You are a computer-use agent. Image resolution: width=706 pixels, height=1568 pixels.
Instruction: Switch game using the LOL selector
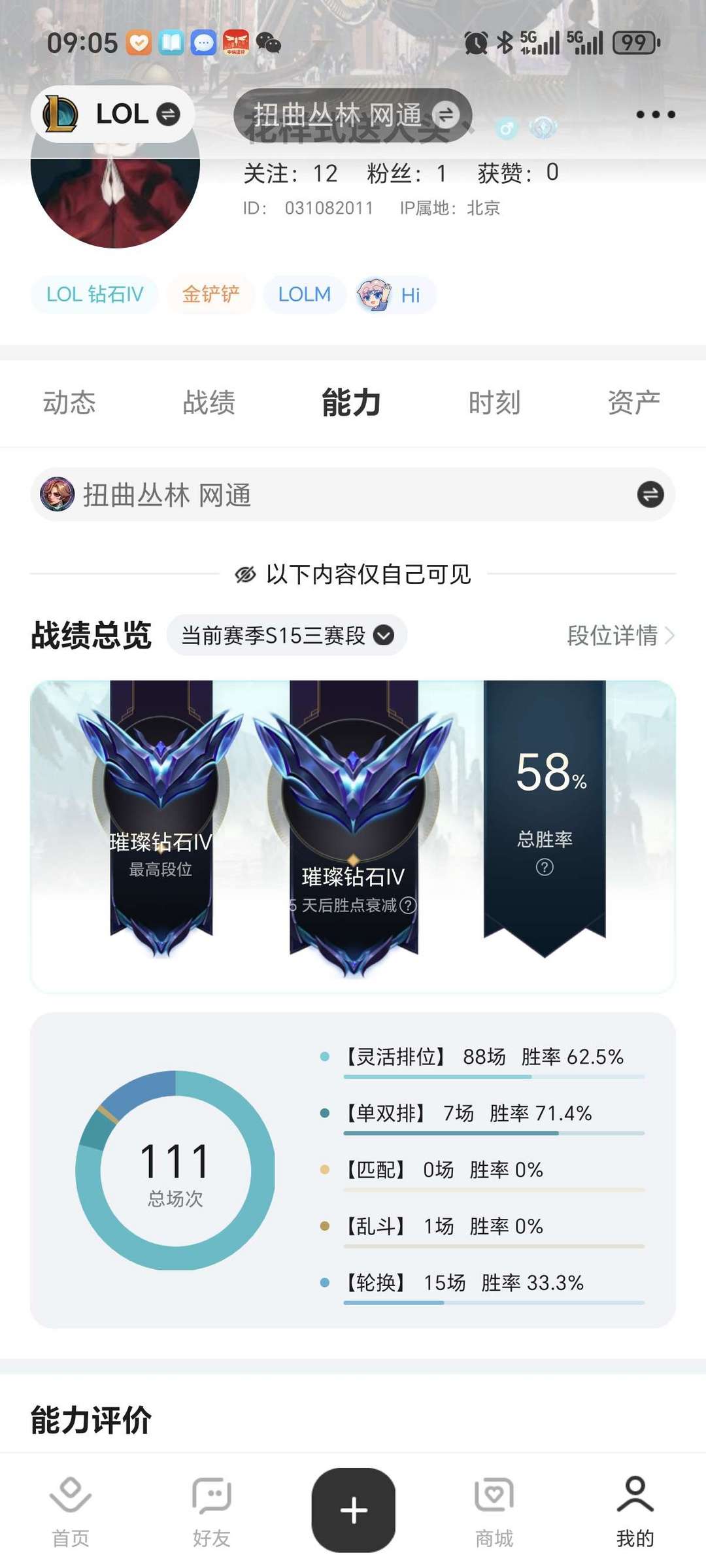coord(112,114)
